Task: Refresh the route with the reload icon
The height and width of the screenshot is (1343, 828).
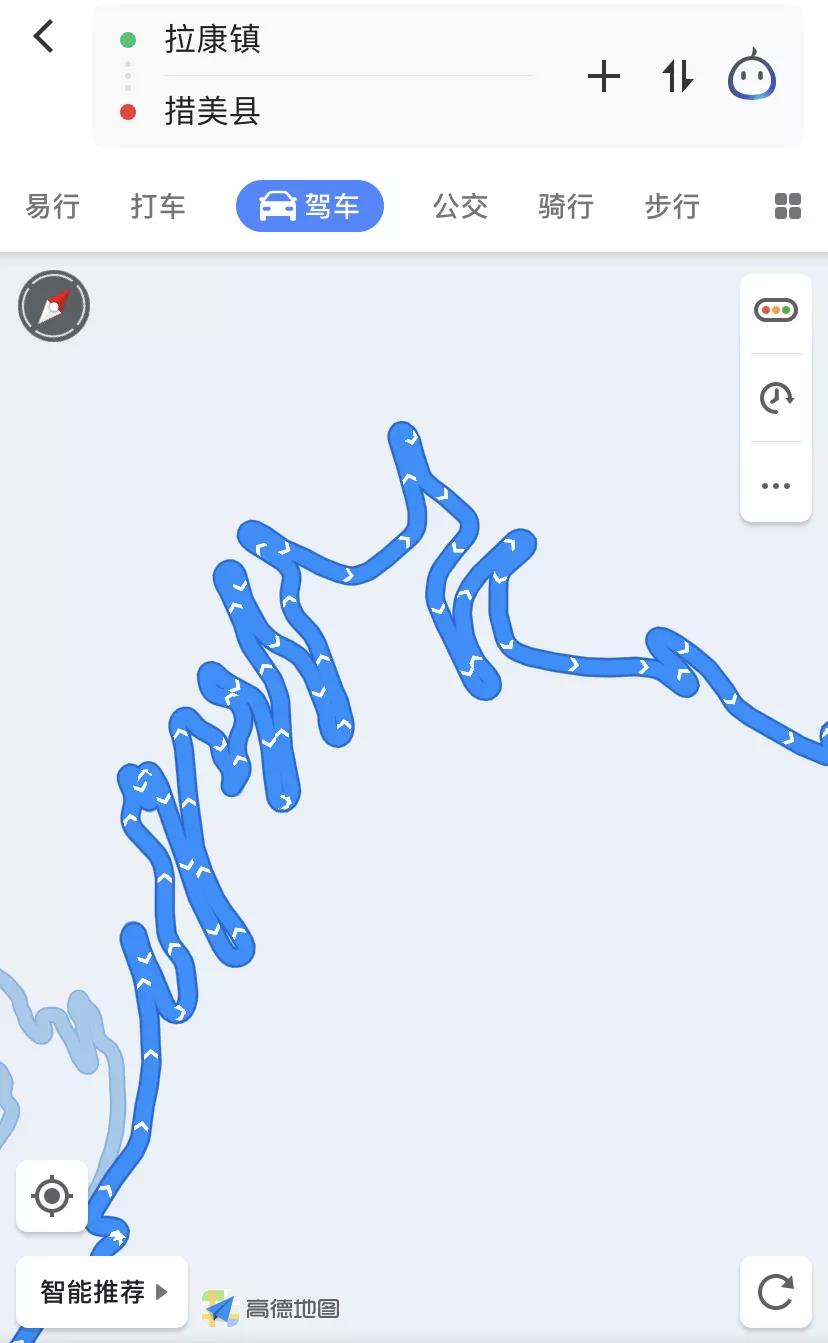Action: pyautogui.click(x=776, y=1292)
